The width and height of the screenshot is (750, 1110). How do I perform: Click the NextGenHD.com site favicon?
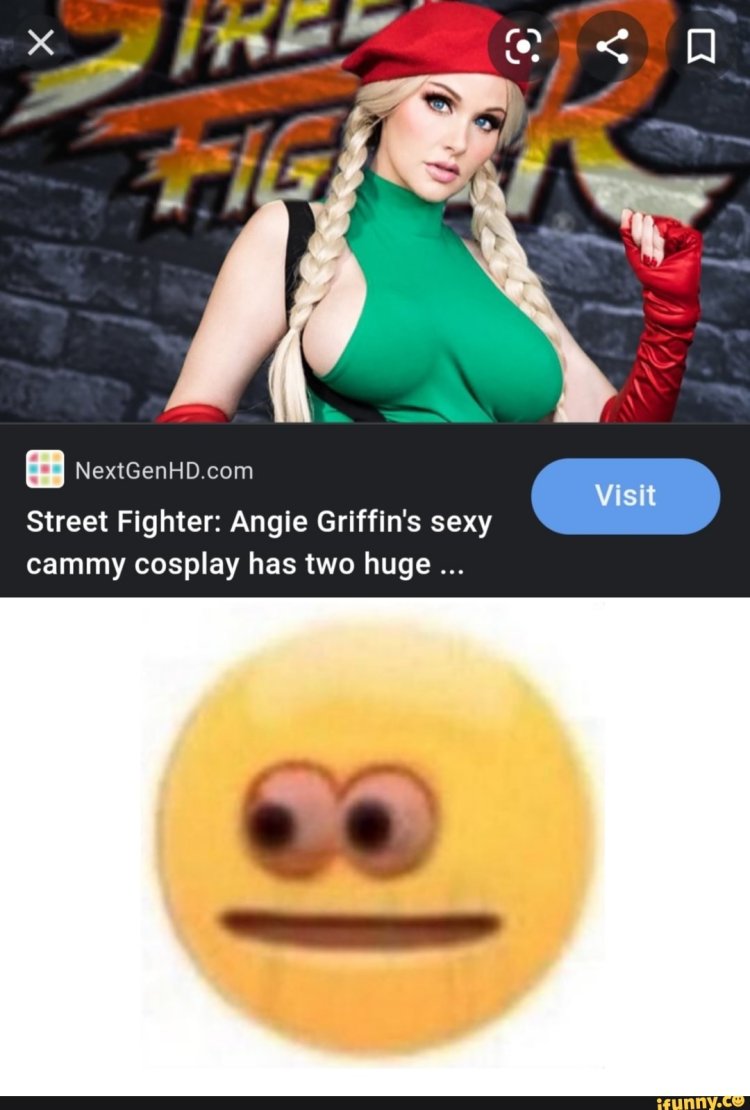43,469
